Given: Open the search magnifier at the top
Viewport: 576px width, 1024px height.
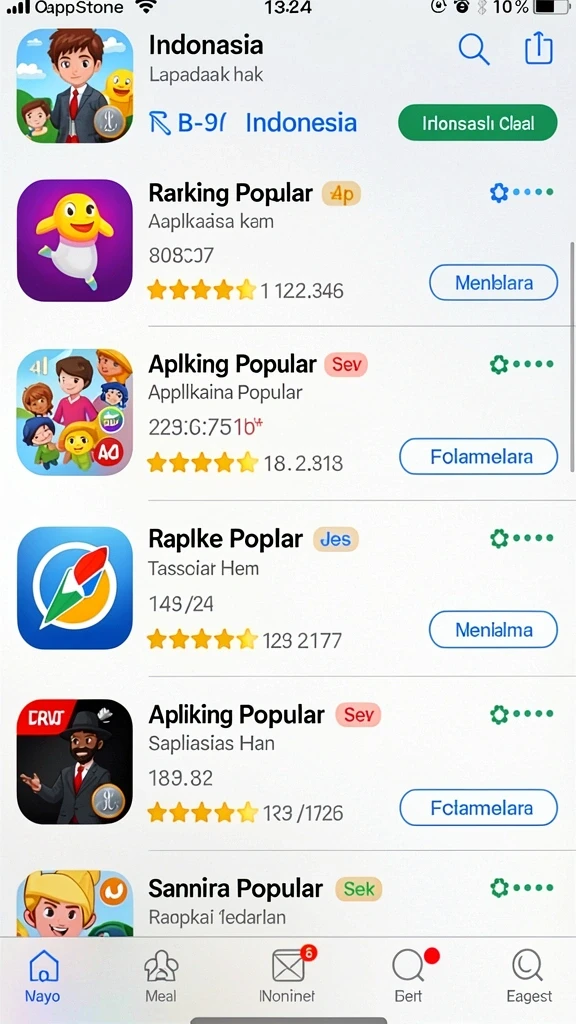Looking at the screenshot, I should [473, 49].
